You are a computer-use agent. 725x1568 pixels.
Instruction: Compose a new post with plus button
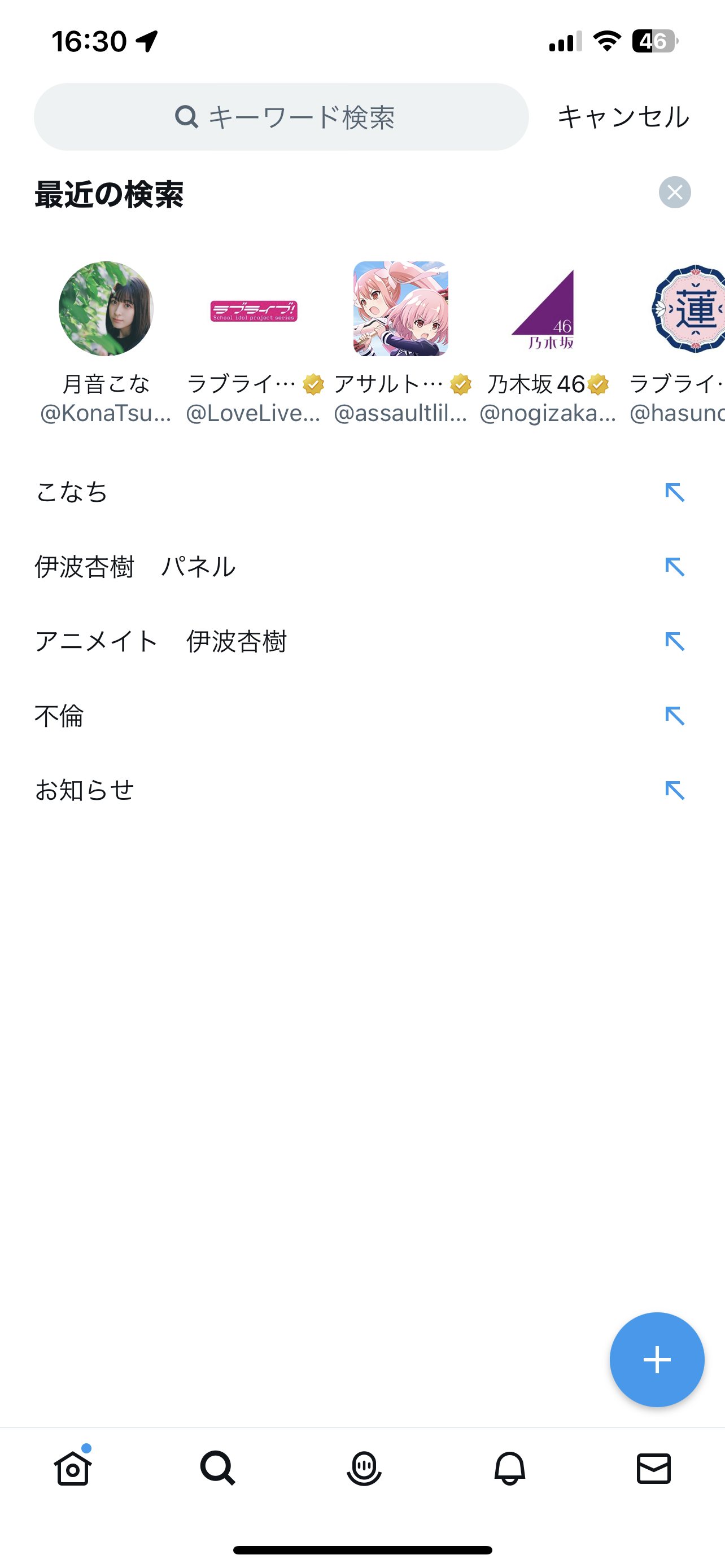click(657, 1359)
